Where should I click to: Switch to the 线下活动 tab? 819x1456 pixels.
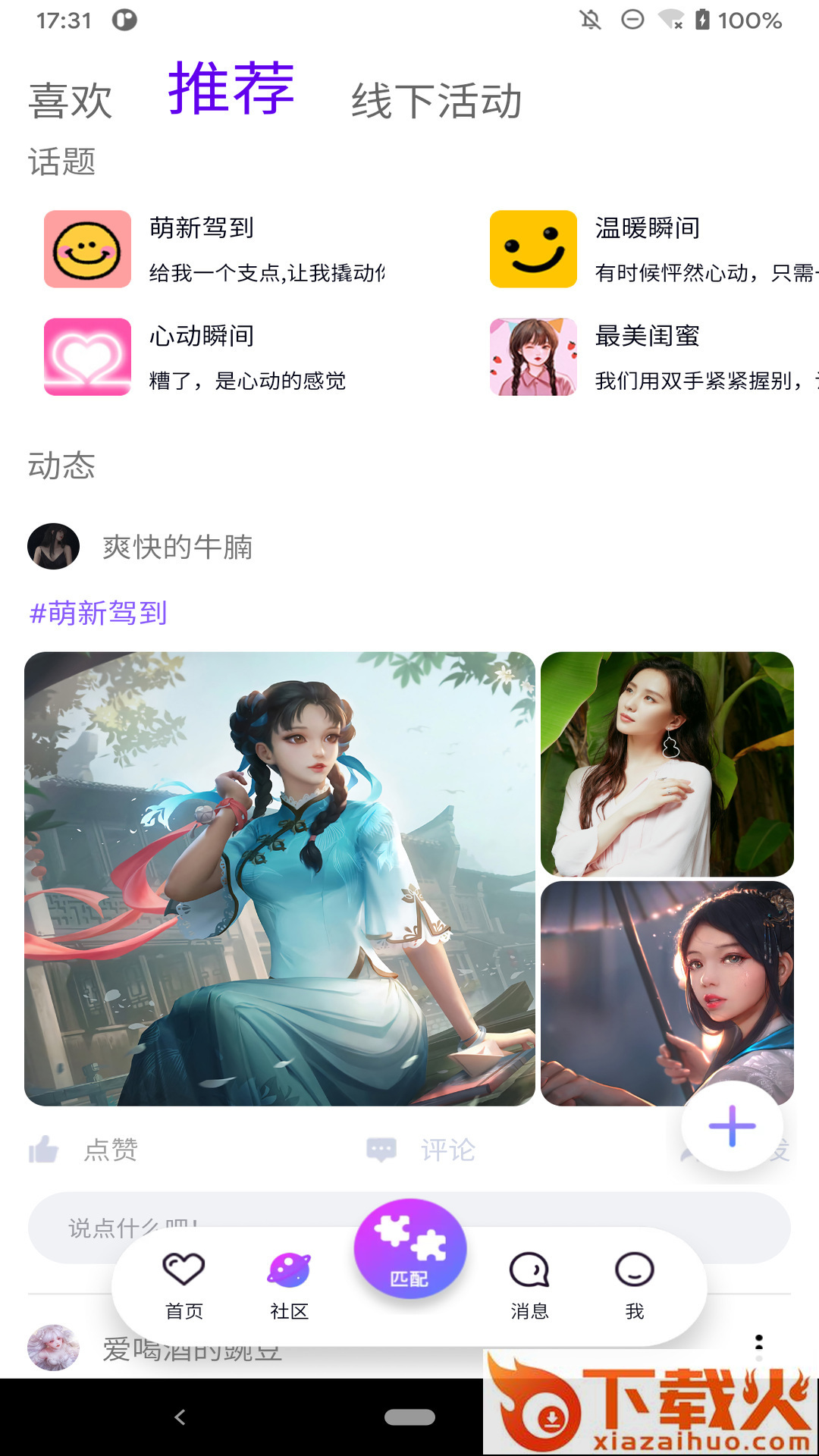tap(436, 101)
